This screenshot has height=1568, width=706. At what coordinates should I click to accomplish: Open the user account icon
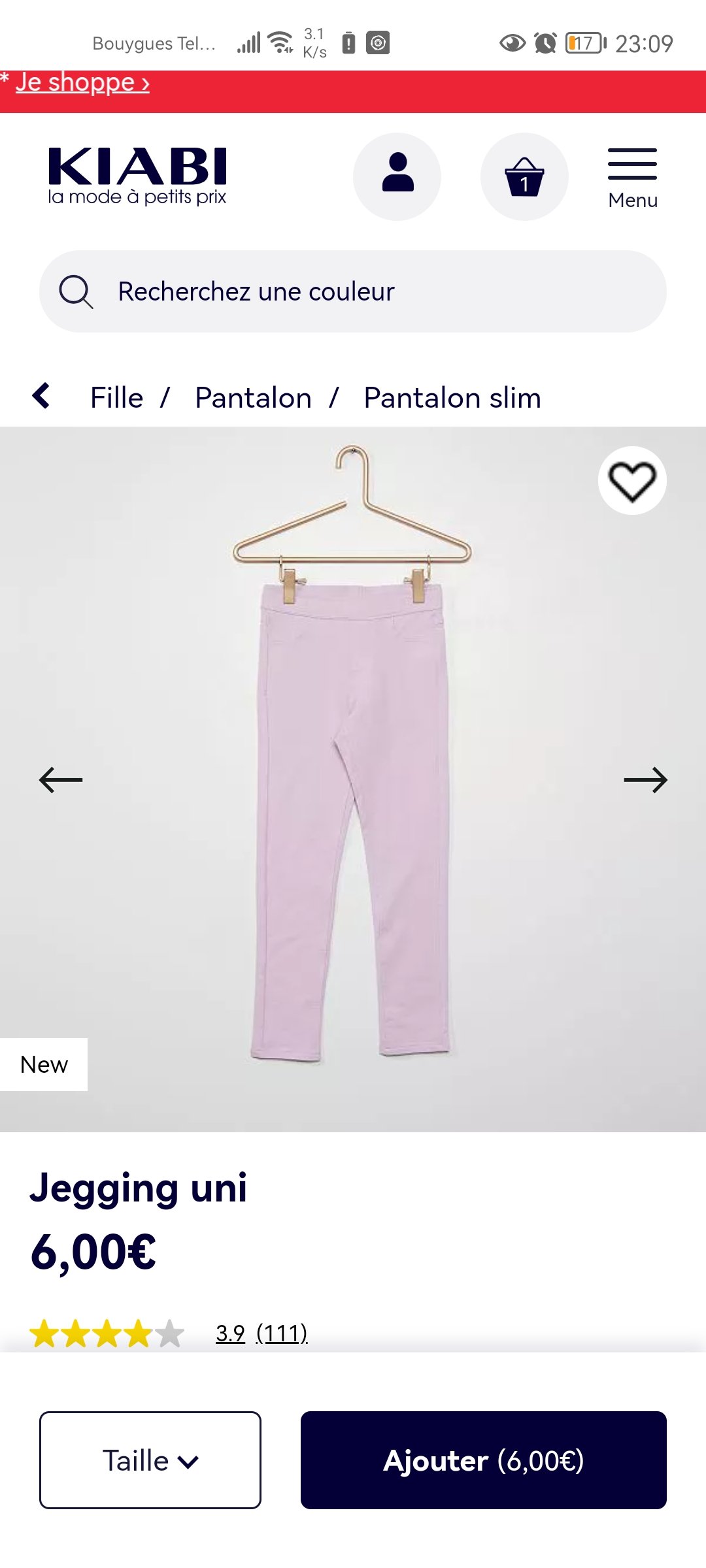coord(397,176)
